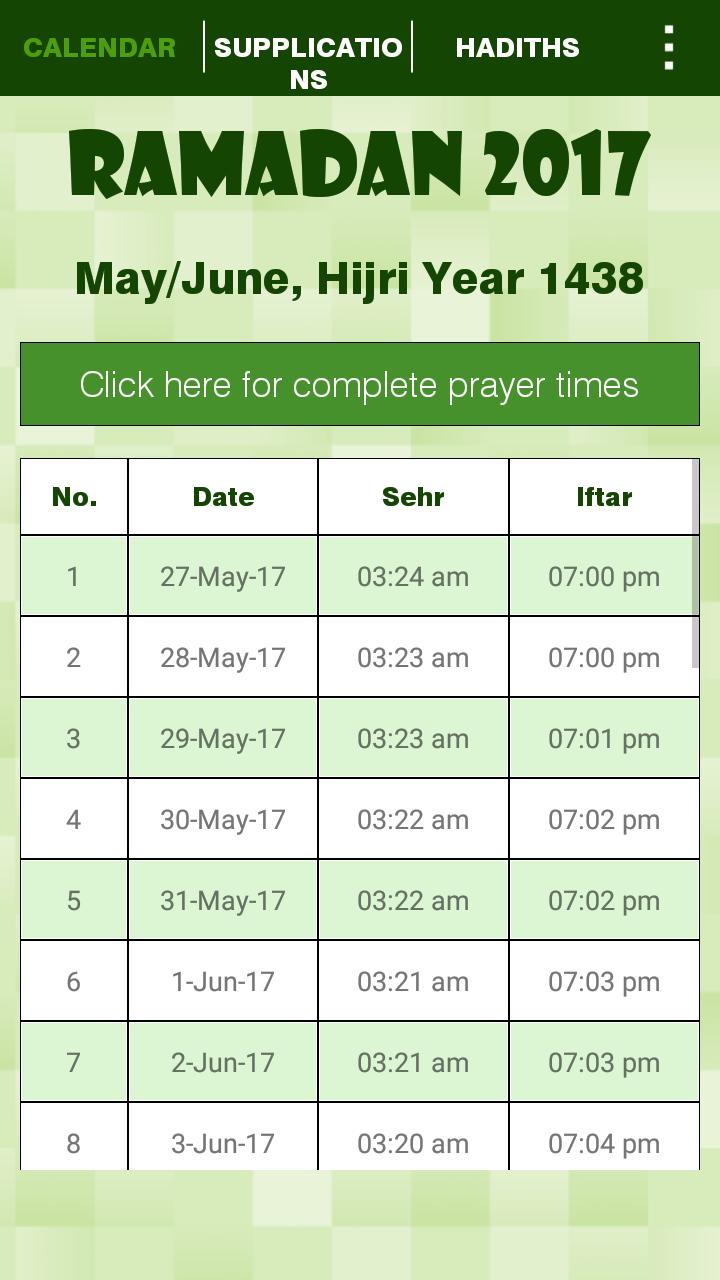This screenshot has height=1280, width=720.
Task: Click the No. column header
Action: coord(74,496)
